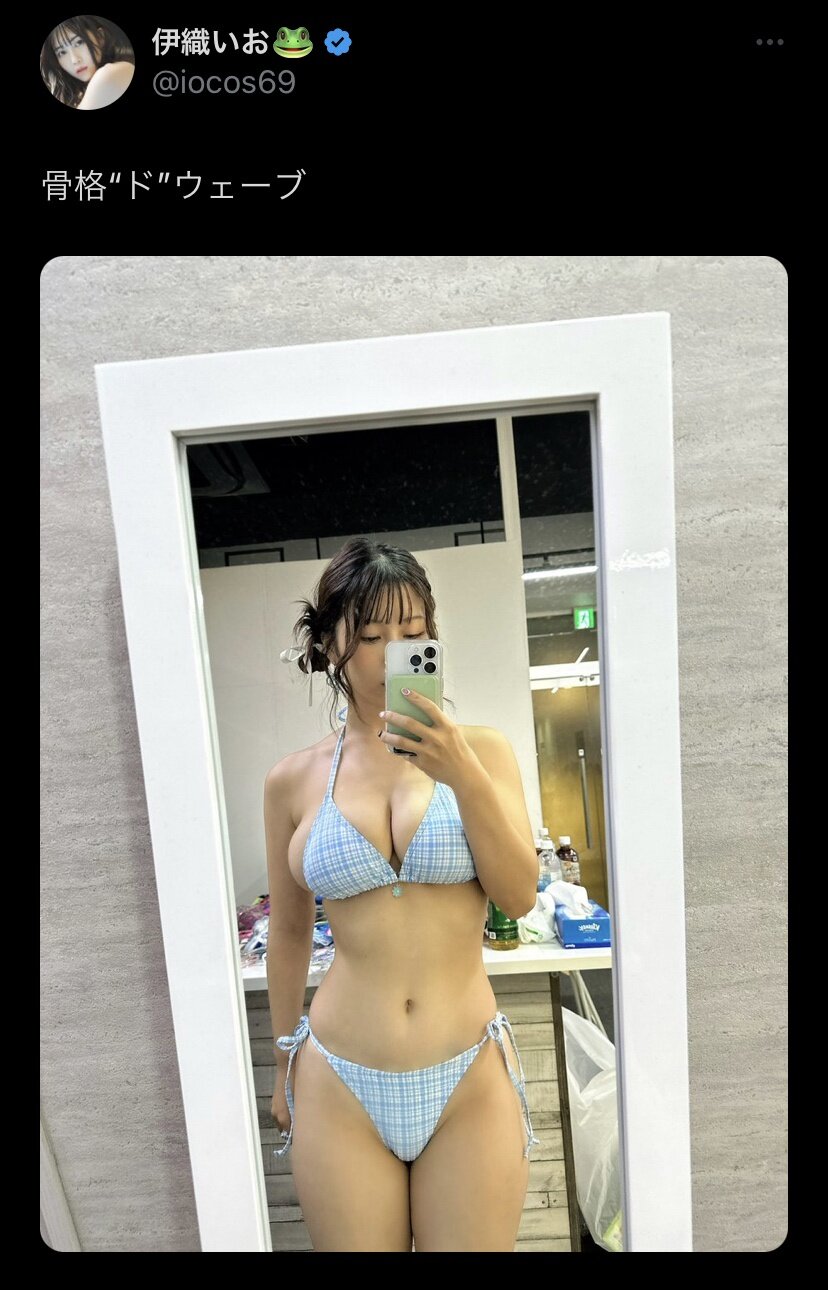Open the post's three-dot overflow menu
The height and width of the screenshot is (1290, 828).
pos(769,43)
